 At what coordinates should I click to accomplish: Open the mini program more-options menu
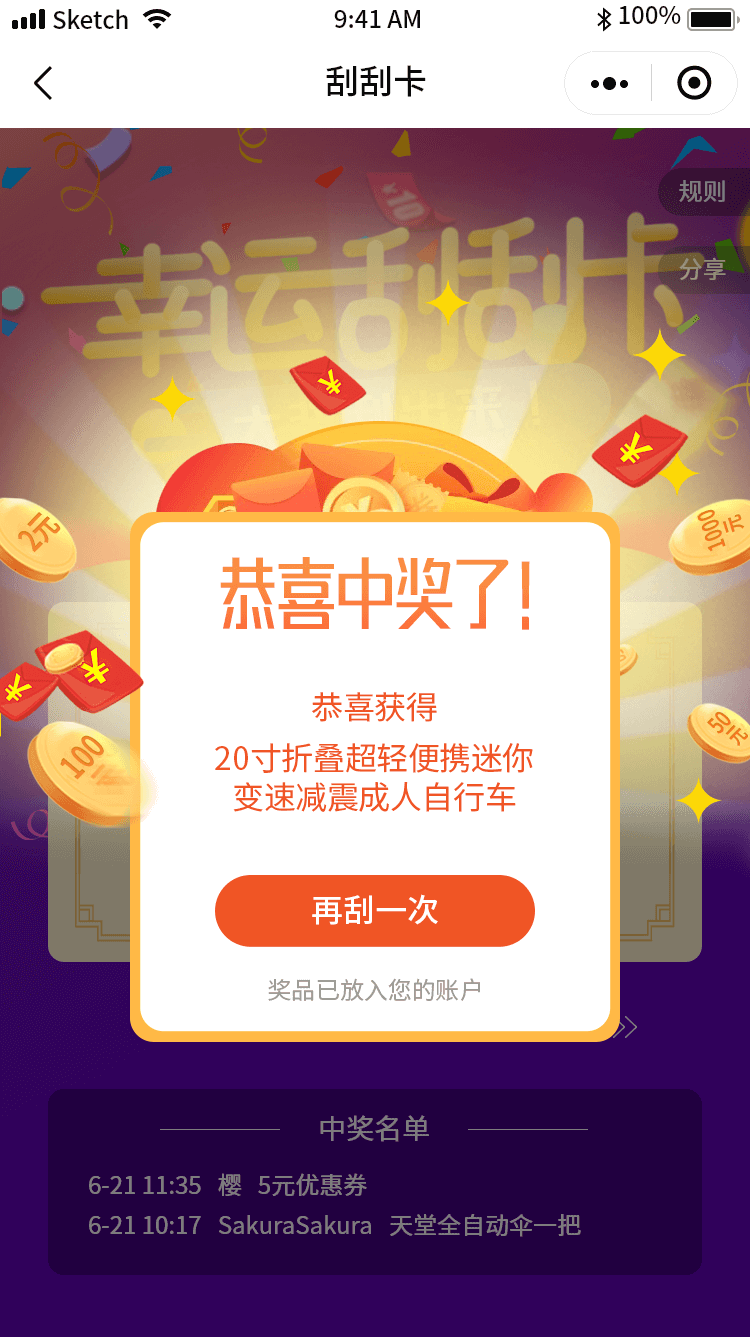pyautogui.click(x=609, y=84)
